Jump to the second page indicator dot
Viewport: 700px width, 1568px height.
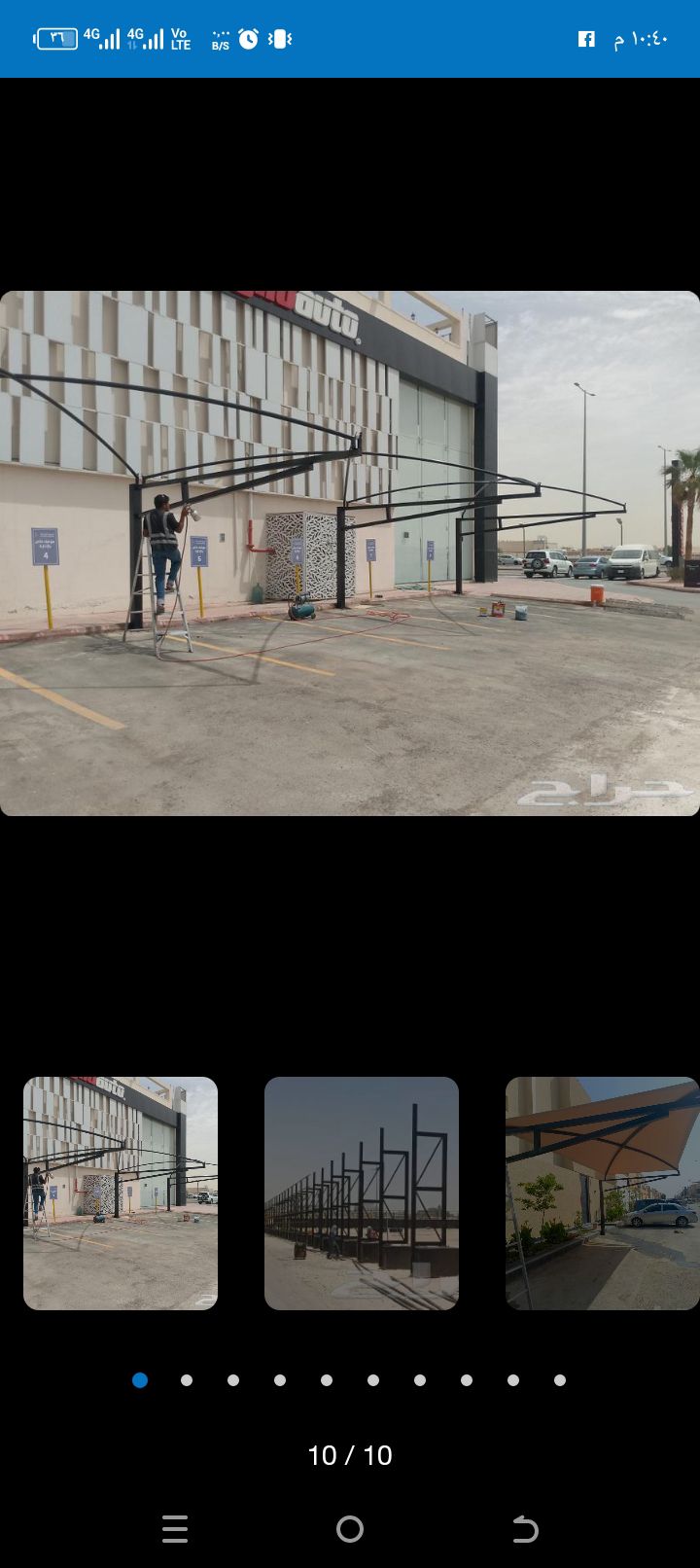pos(187,1380)
